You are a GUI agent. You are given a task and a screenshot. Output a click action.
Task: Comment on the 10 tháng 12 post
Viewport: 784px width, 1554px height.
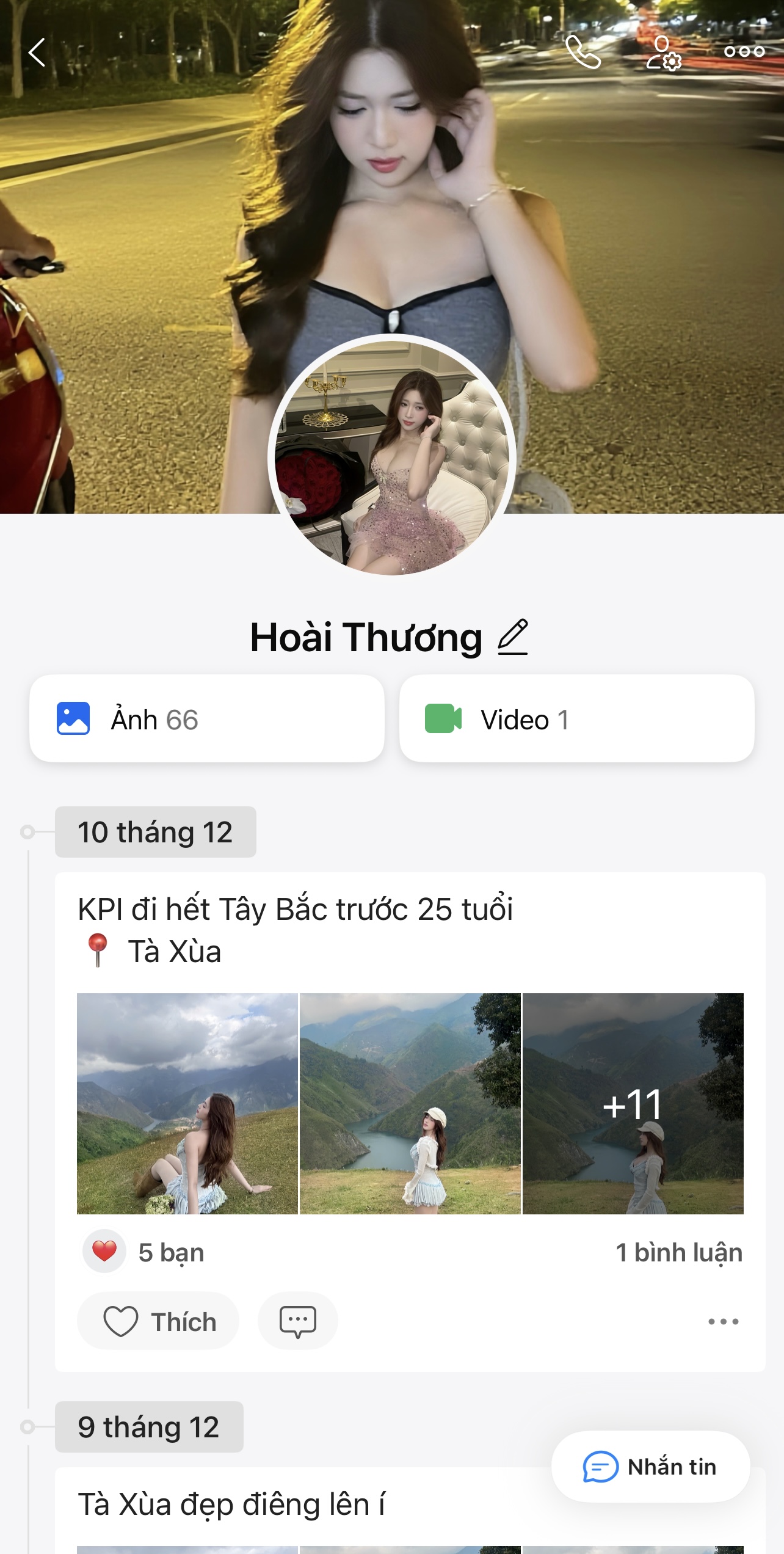tap(297, 1321)
